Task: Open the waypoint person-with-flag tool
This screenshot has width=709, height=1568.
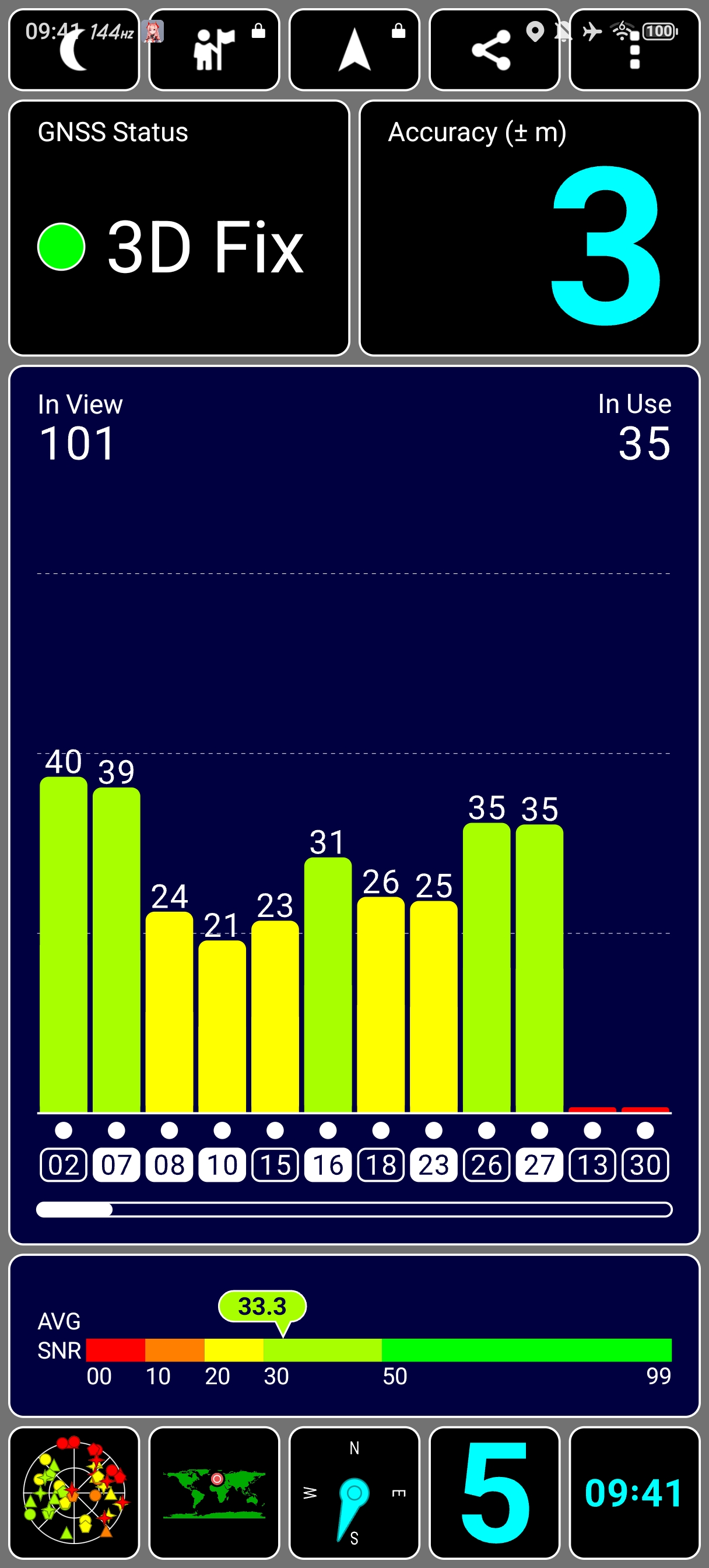Action: (x=214, y=50)
